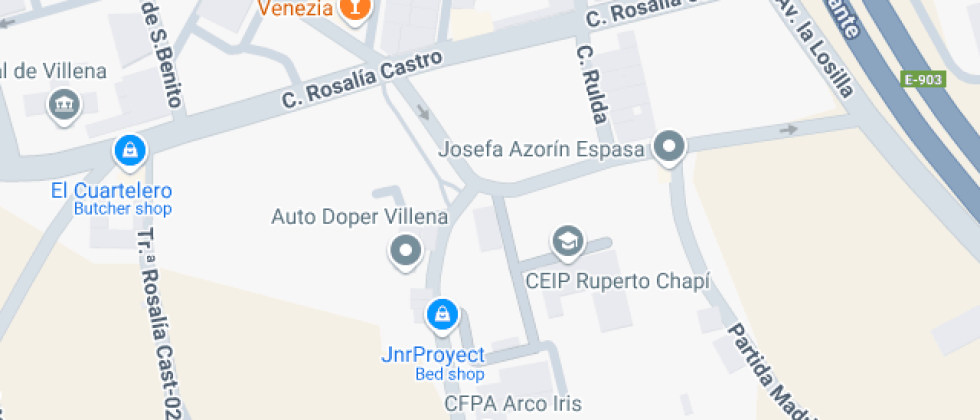Tap the museum pin near Villena label

point(64,103)
